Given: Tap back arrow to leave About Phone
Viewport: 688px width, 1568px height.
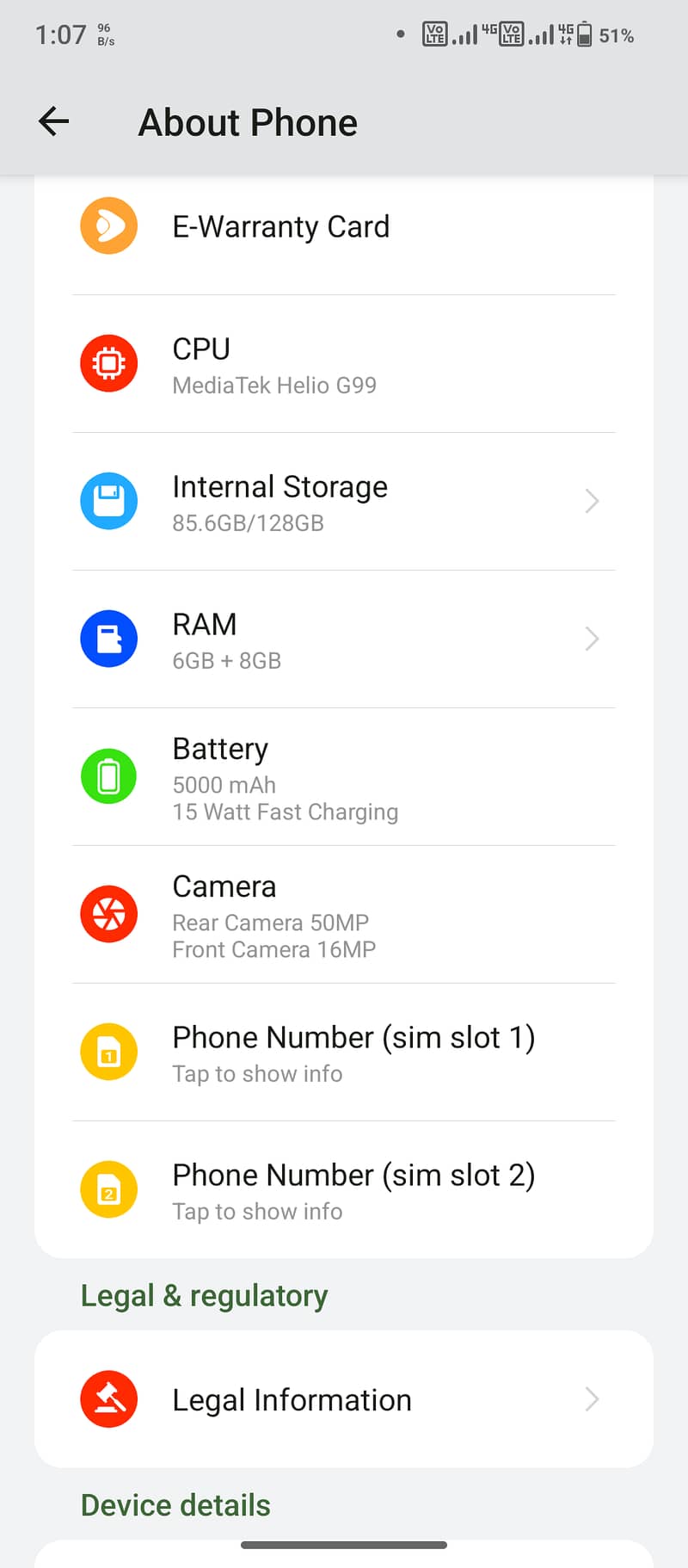Looking at the screenshot, I should [x=53, y=121].
